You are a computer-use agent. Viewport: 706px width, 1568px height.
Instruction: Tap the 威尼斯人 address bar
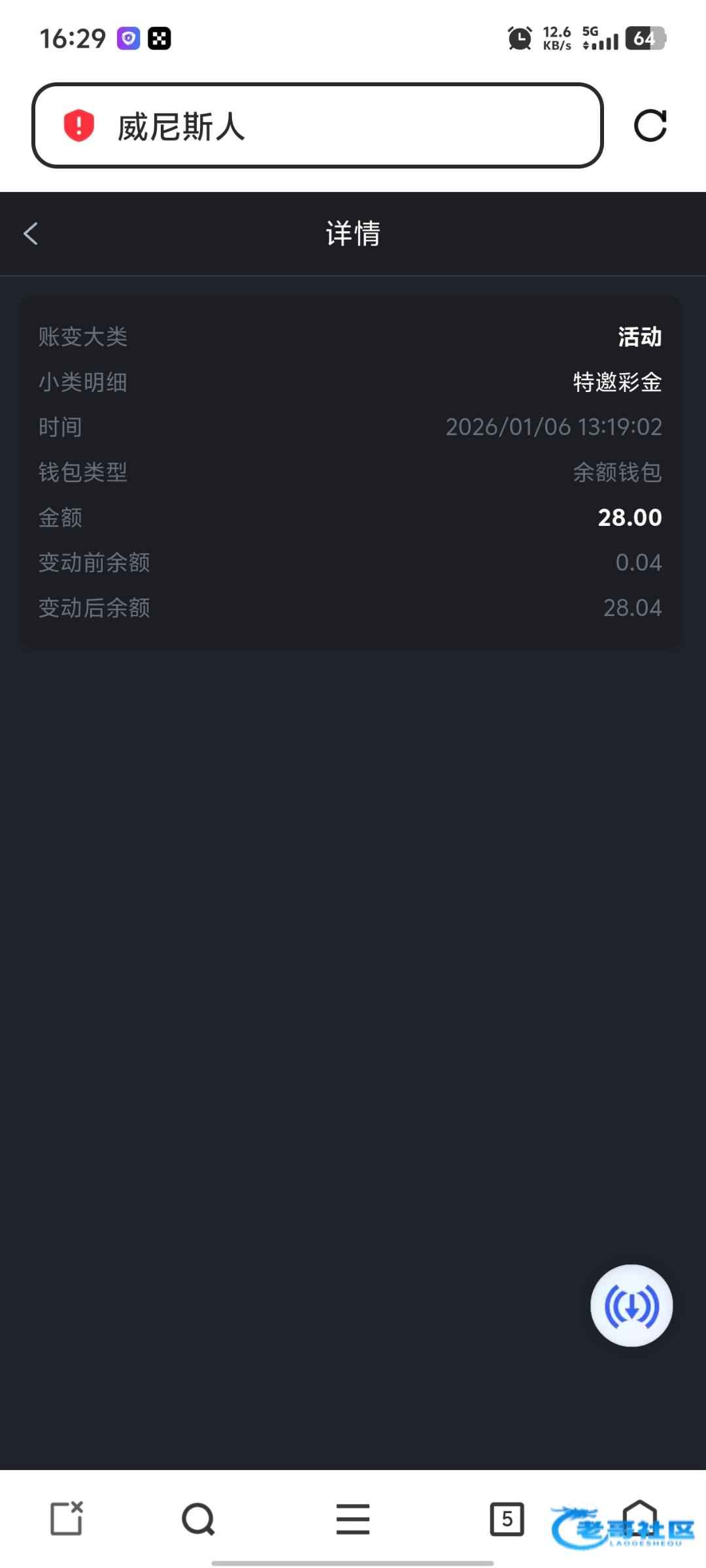tap(327, 125)
